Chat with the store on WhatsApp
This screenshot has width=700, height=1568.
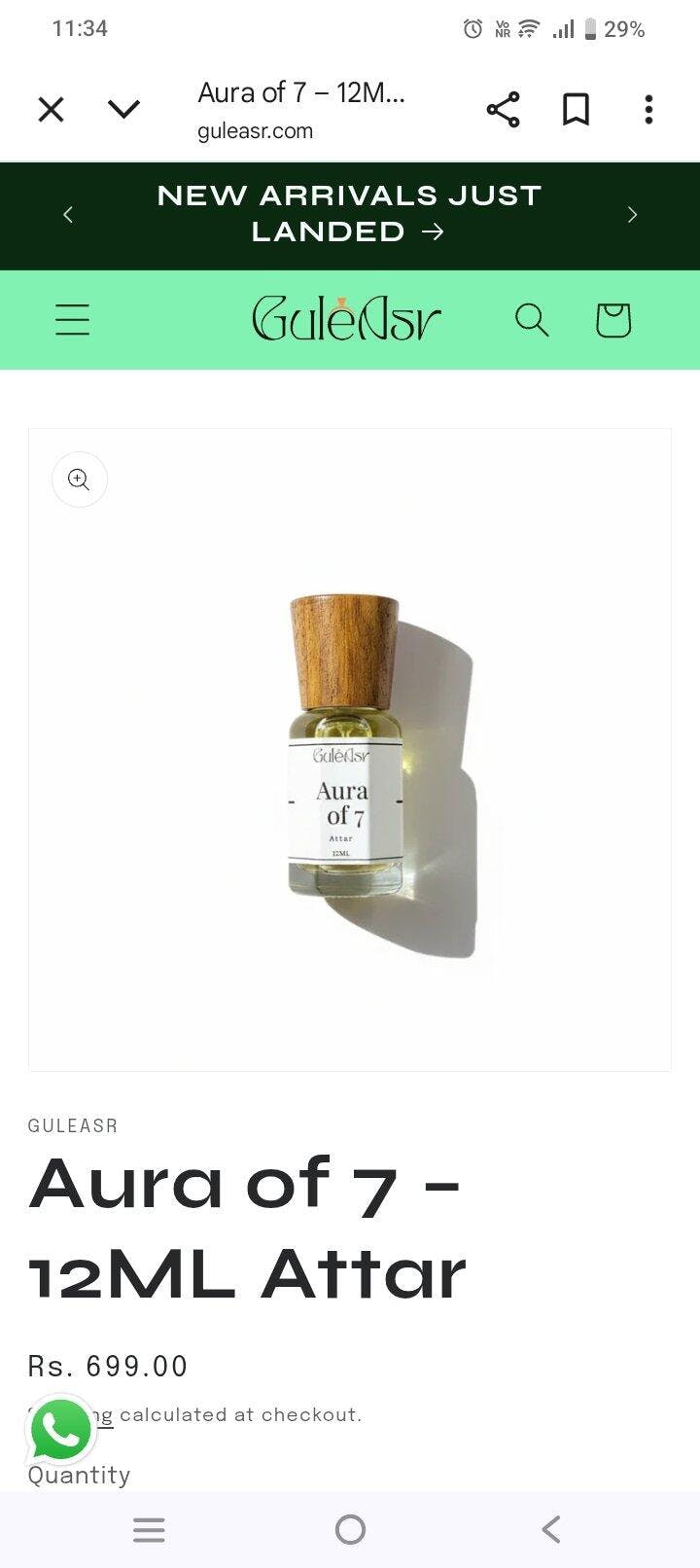(x=60, y=1431)
